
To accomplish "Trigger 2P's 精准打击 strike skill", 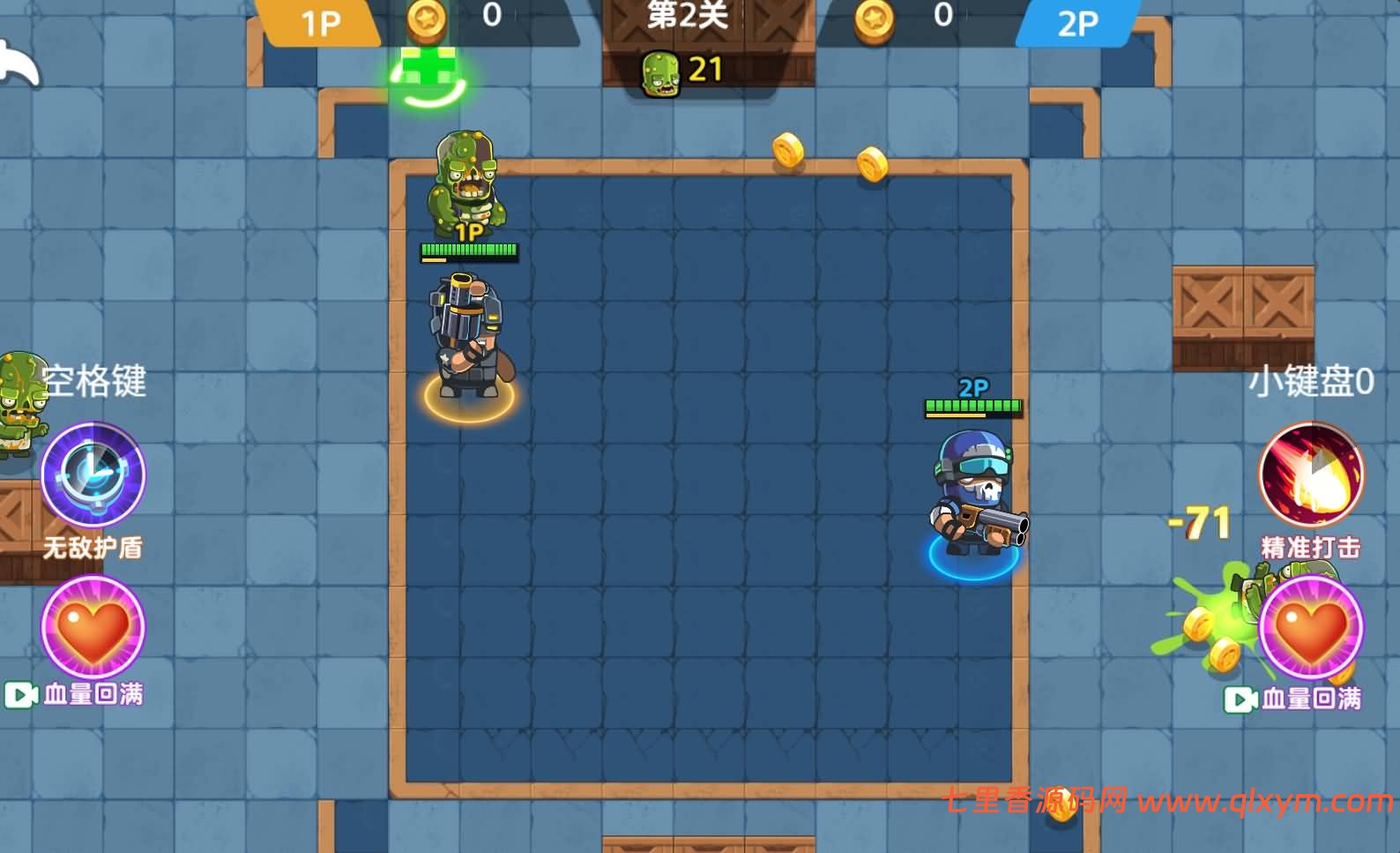I will point(1311,475).
